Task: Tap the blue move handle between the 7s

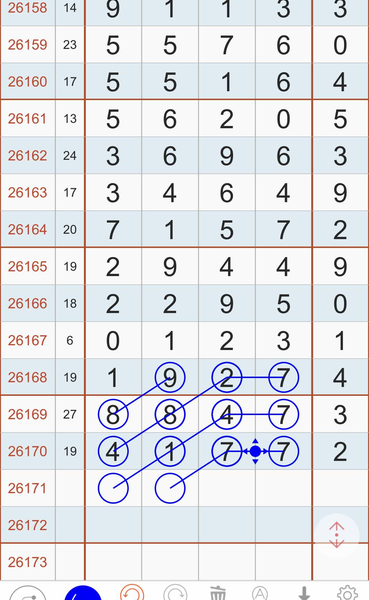Action: (255, 452)
